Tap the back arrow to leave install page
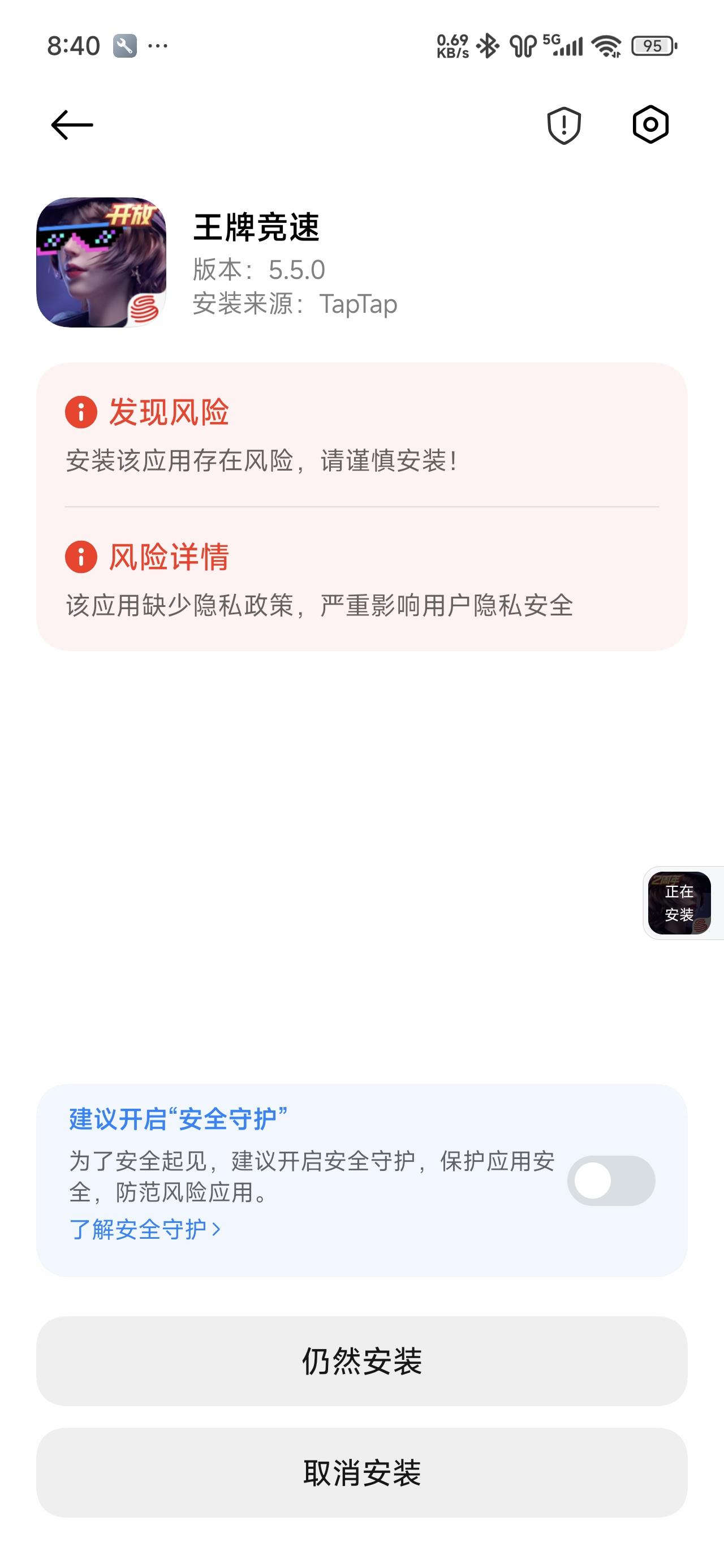724x1568 pixels. [72, 124]
